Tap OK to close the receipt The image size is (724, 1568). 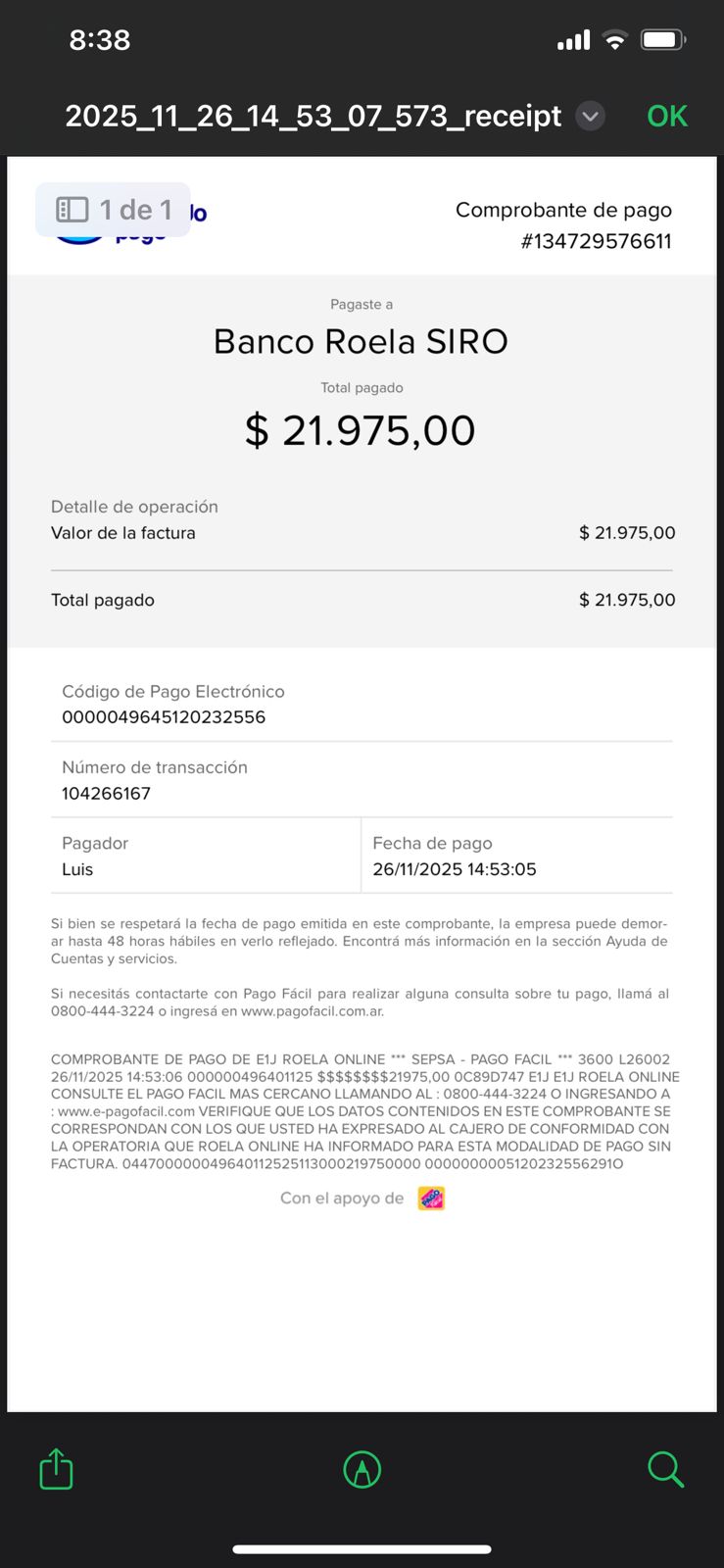point(667,117)
